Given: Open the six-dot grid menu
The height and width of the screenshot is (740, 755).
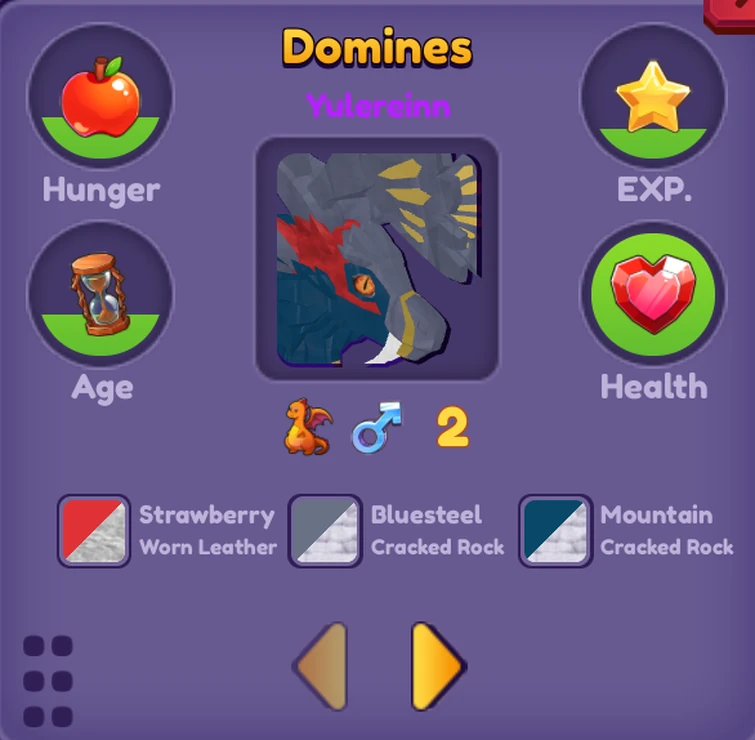Looking at the screenshot, I should 48,681.
